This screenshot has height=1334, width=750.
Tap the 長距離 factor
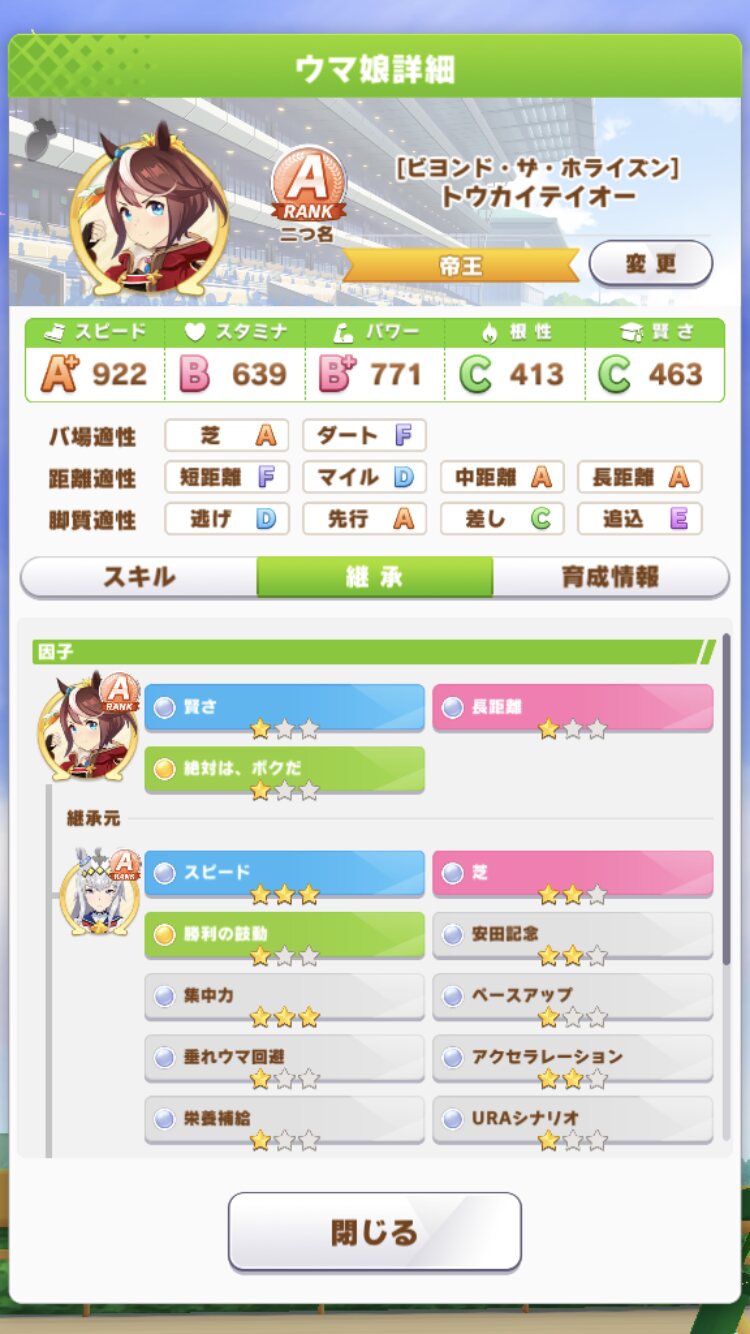tap(572, 708)
